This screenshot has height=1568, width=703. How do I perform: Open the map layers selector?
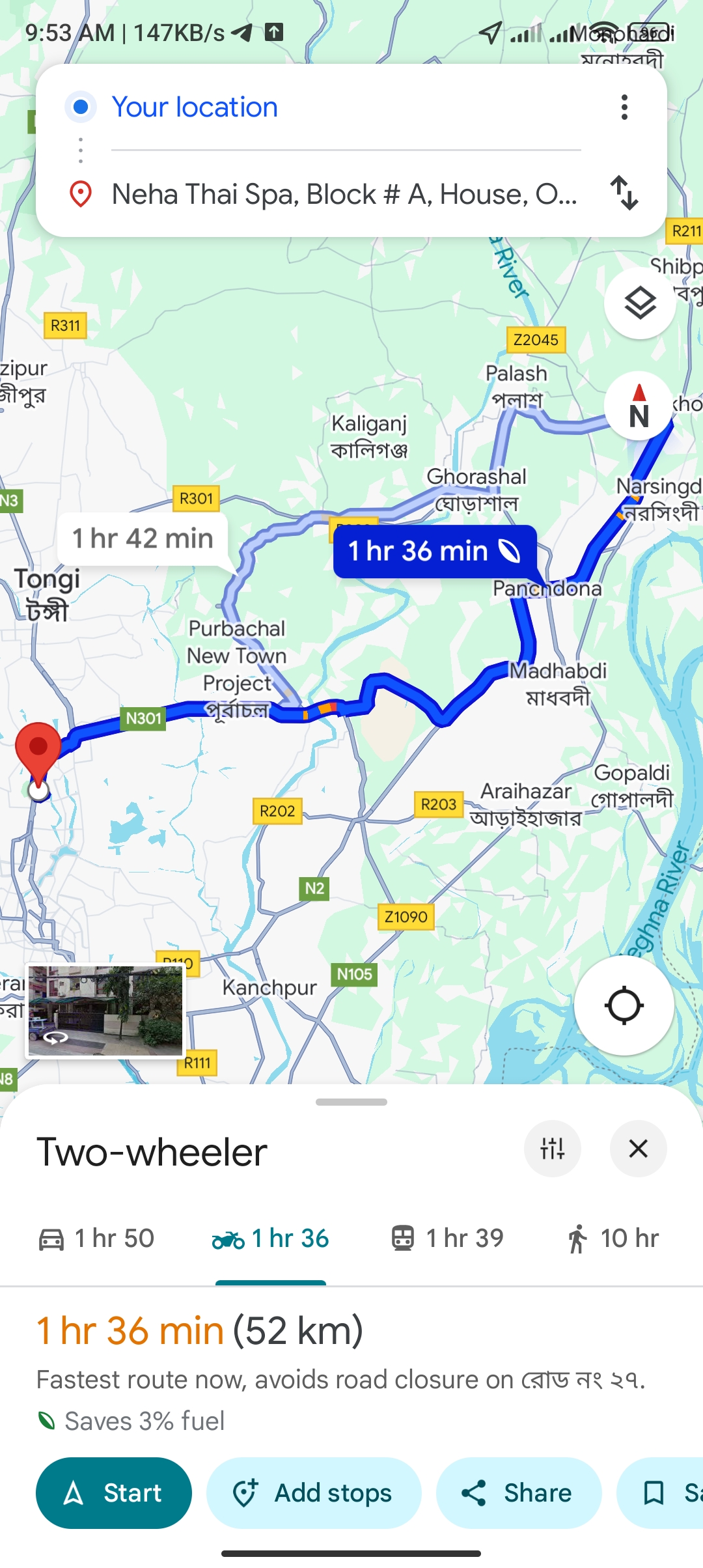pyautogui.click(x=640, y=303)
